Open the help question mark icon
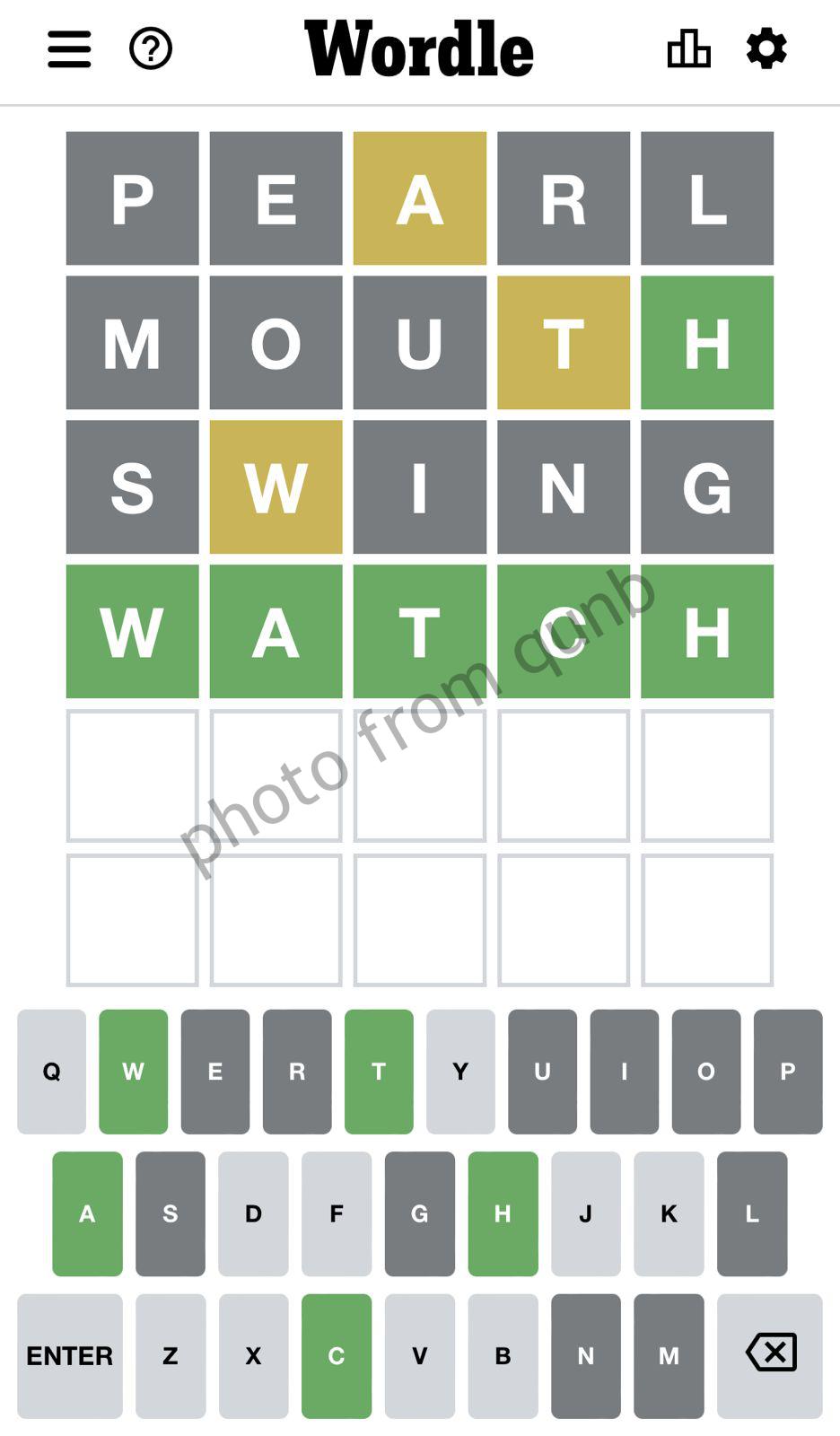The width and height of the screenshot is (840, 1436). click(x=151, y=48)
